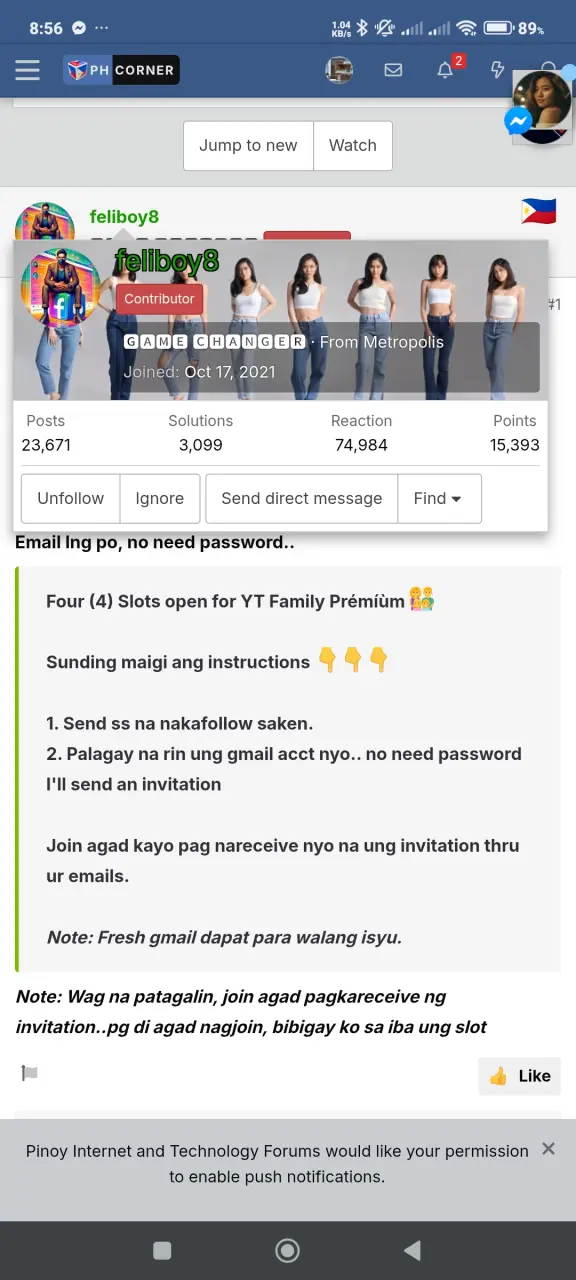Open the alerts bell with 2 notifications
Screen dimensions: 576x1280
[446, 69]
